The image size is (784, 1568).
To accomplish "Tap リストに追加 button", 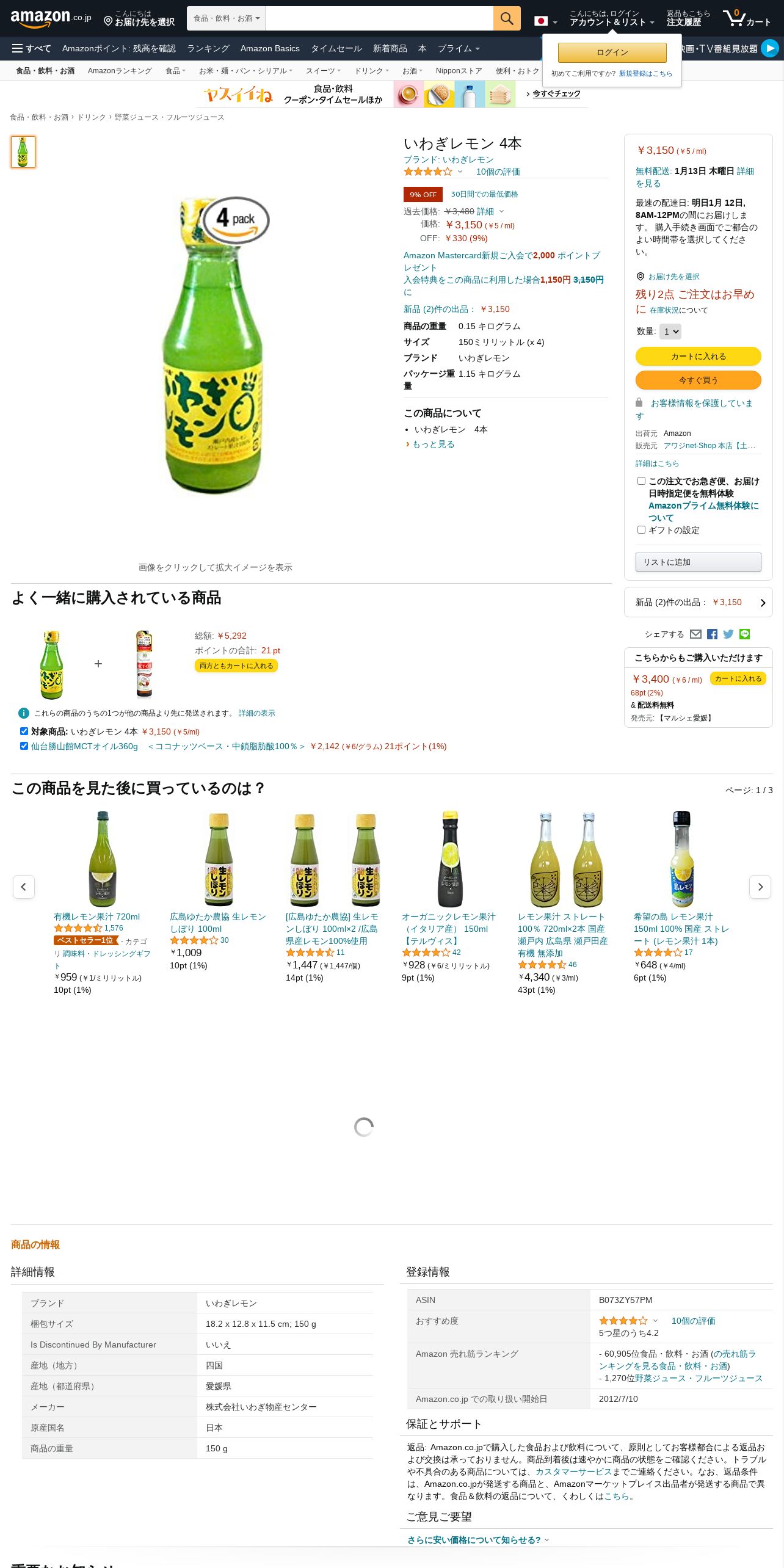I will pyautogui.click(x=698, y=562).
